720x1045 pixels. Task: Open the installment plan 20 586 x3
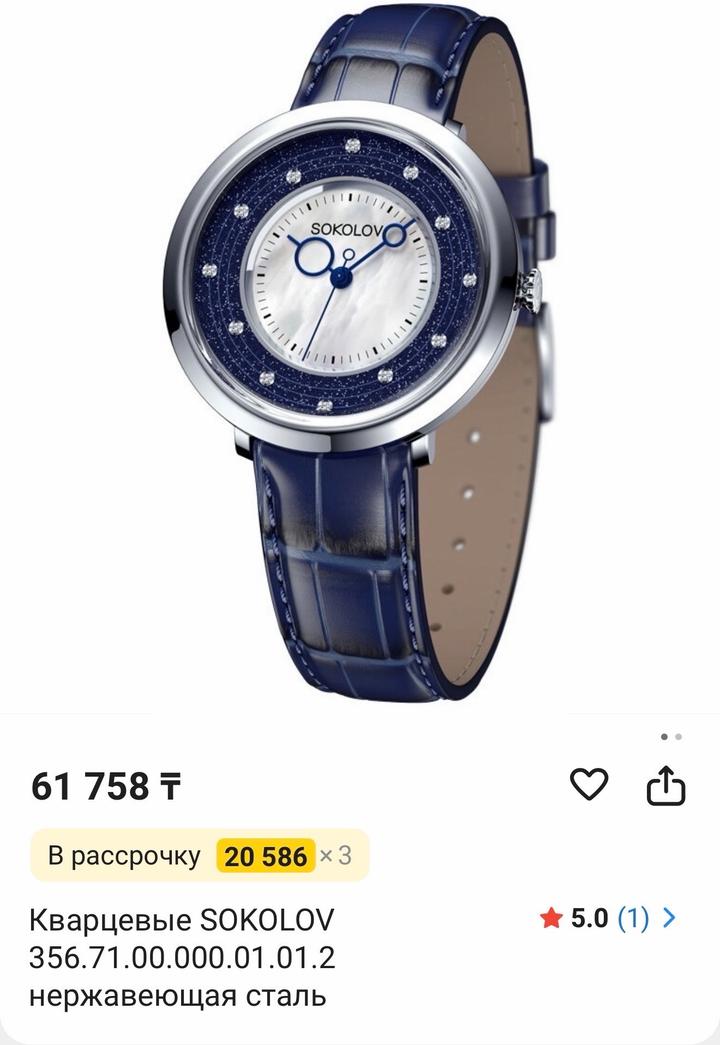tap(199, 856)
